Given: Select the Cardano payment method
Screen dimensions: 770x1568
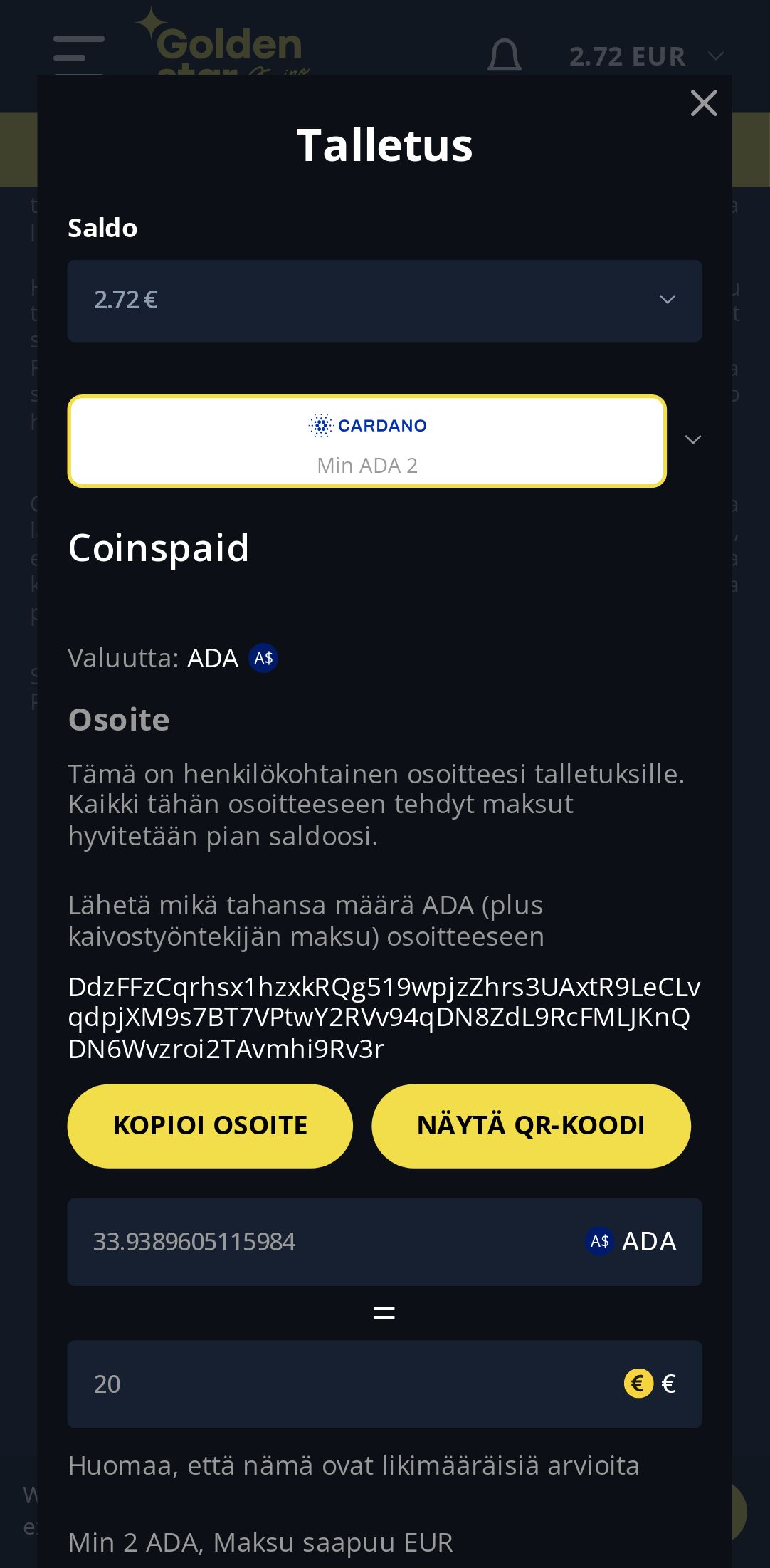Looking at the screenshot, I should click(x=367, y=441).
